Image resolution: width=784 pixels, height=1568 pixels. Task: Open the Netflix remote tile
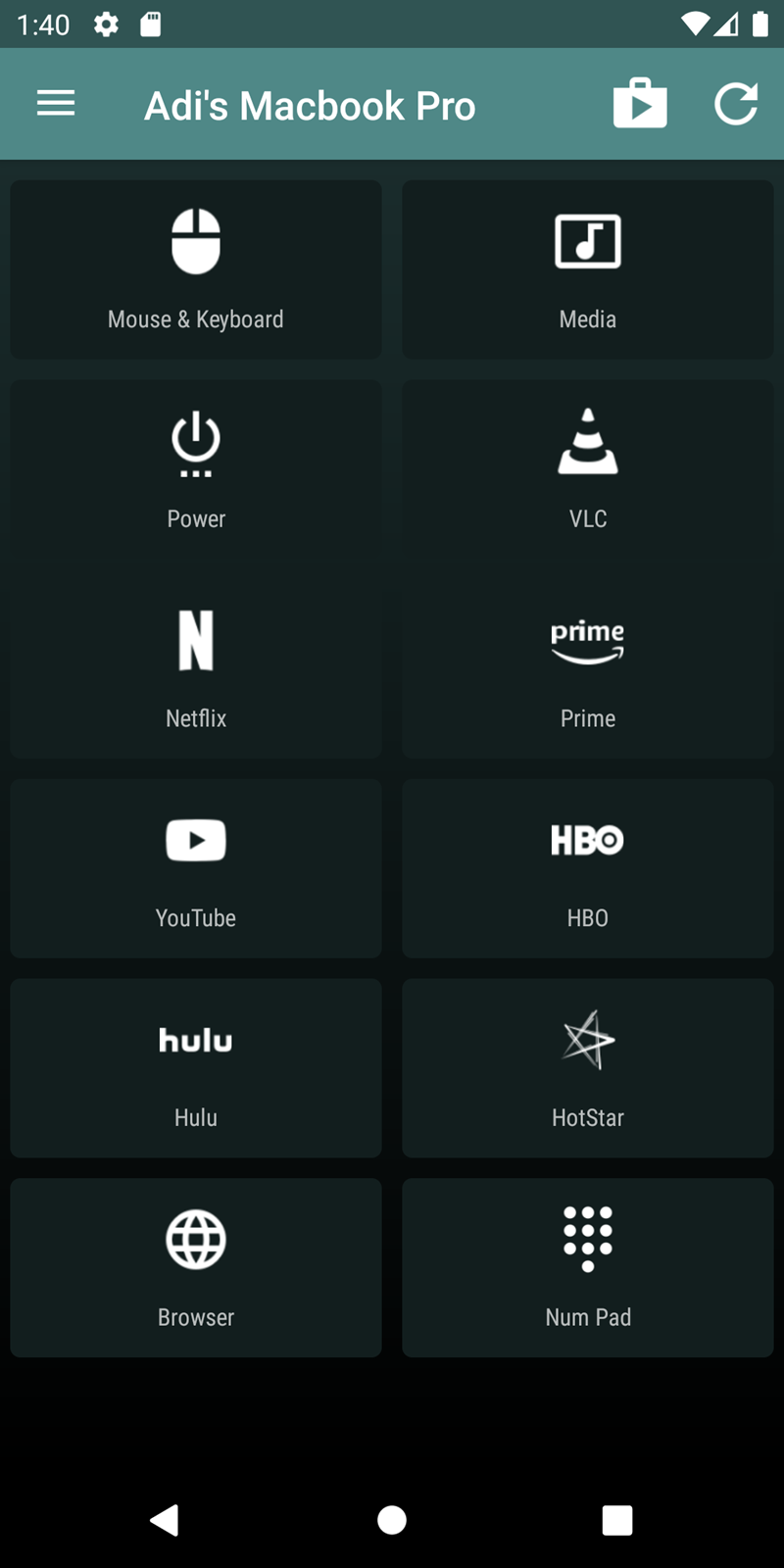point(196,669)
